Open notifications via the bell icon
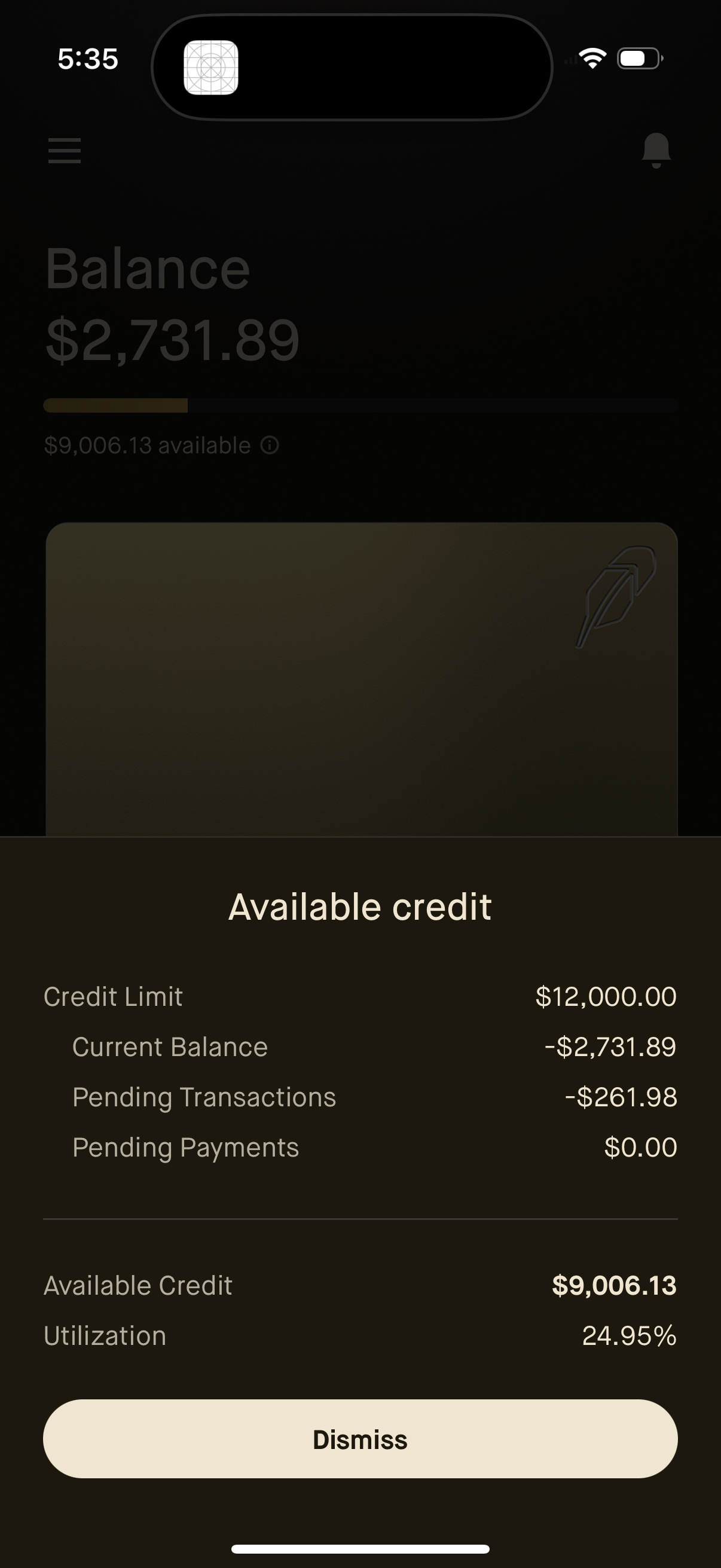721x1568 pixels. pos(656,149)
